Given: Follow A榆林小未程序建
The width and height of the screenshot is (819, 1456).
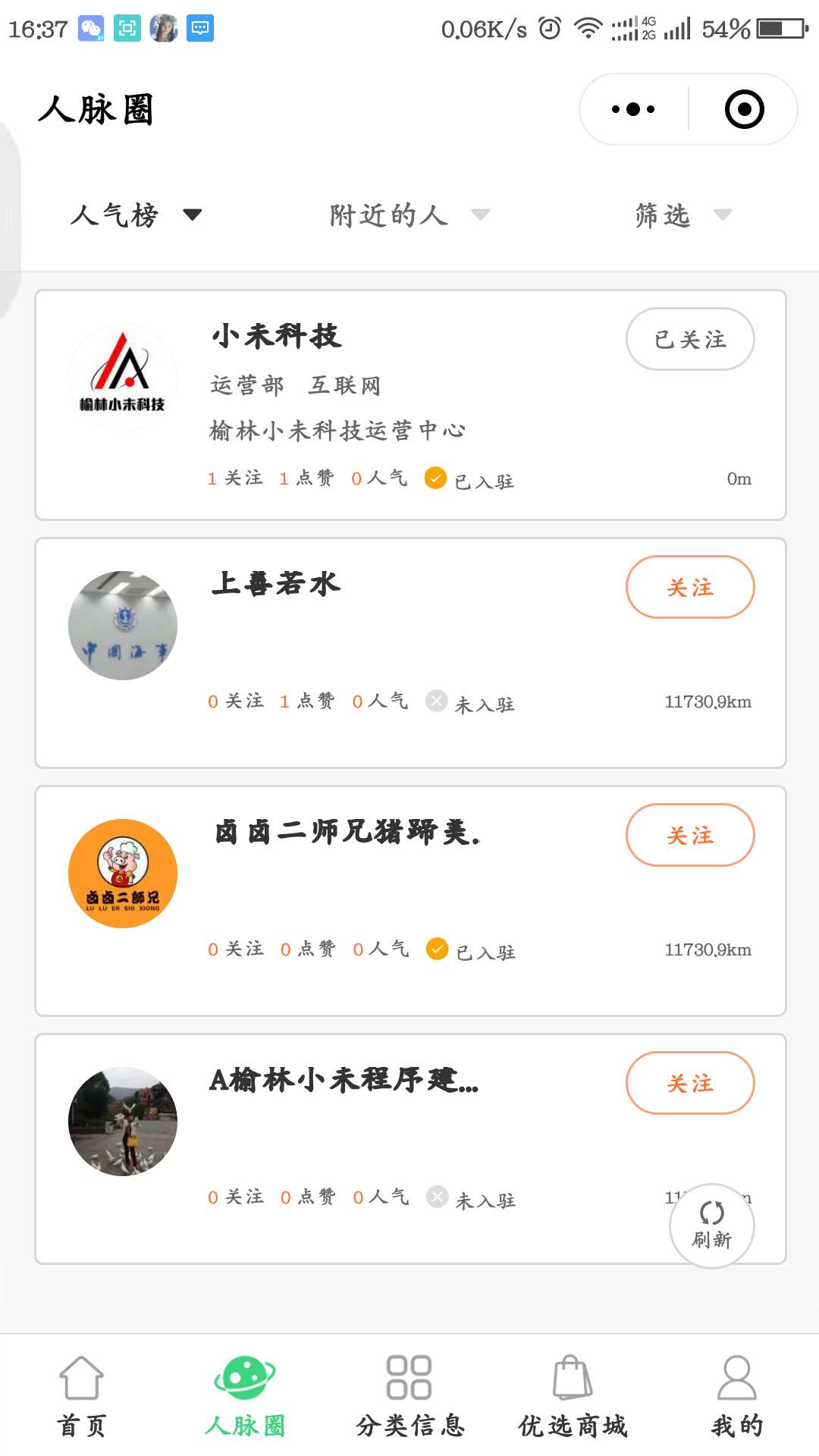Looking at the screenshot, I should click(x=690, y=1083).
